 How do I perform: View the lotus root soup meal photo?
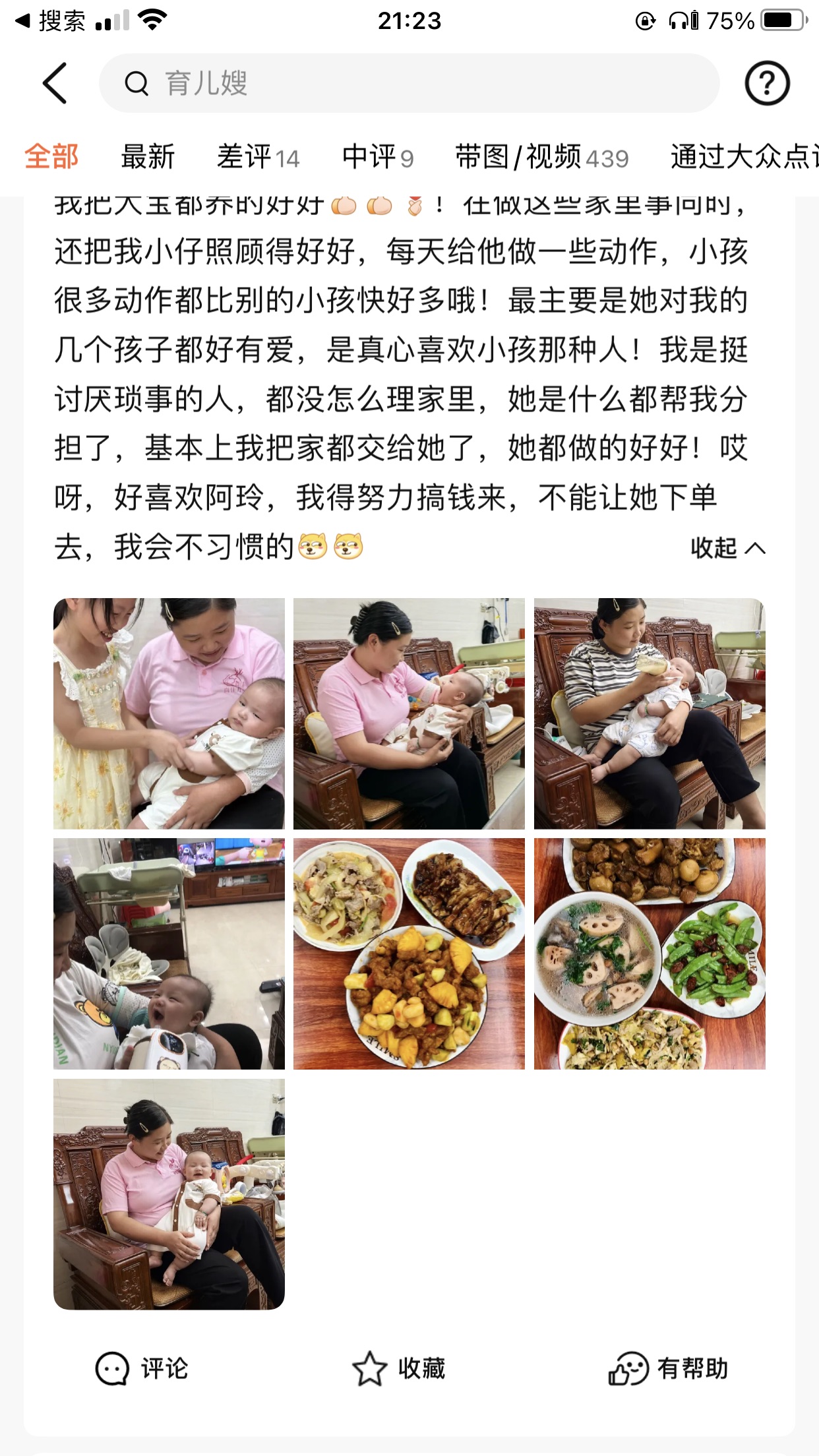point(650,954)
